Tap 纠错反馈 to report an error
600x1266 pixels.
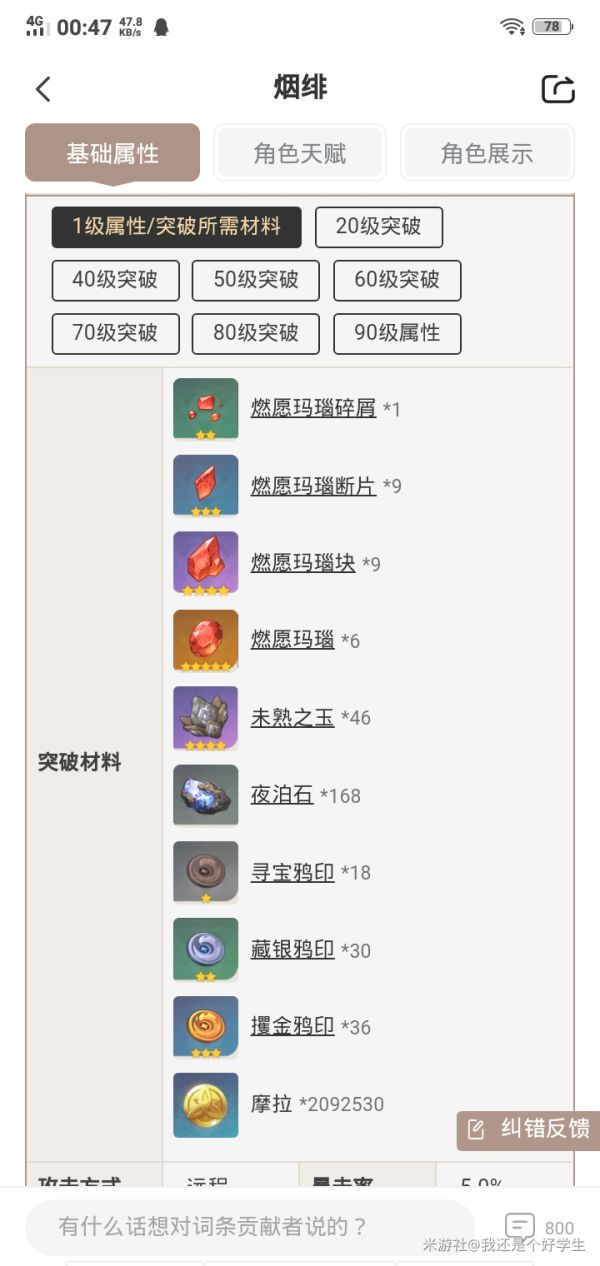point(530,1130)
